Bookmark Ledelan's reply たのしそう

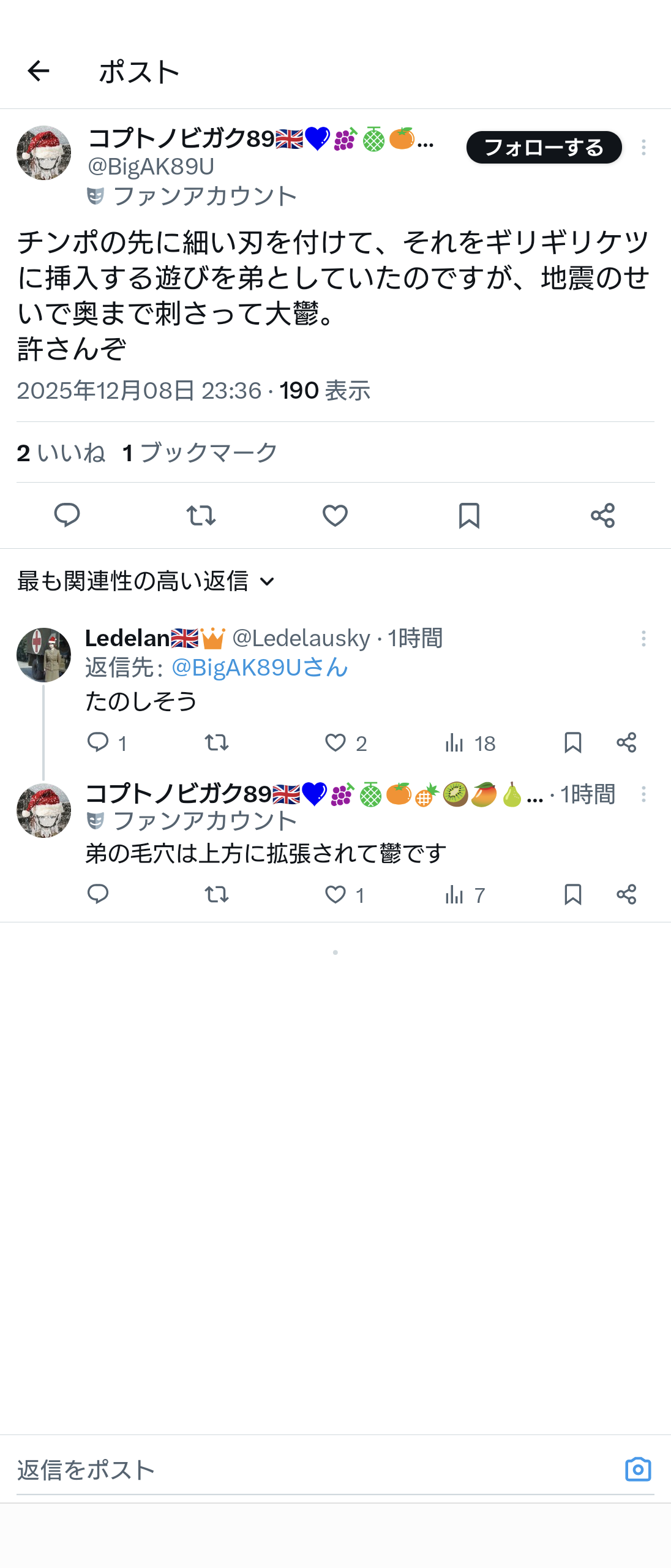pos(572,743)
